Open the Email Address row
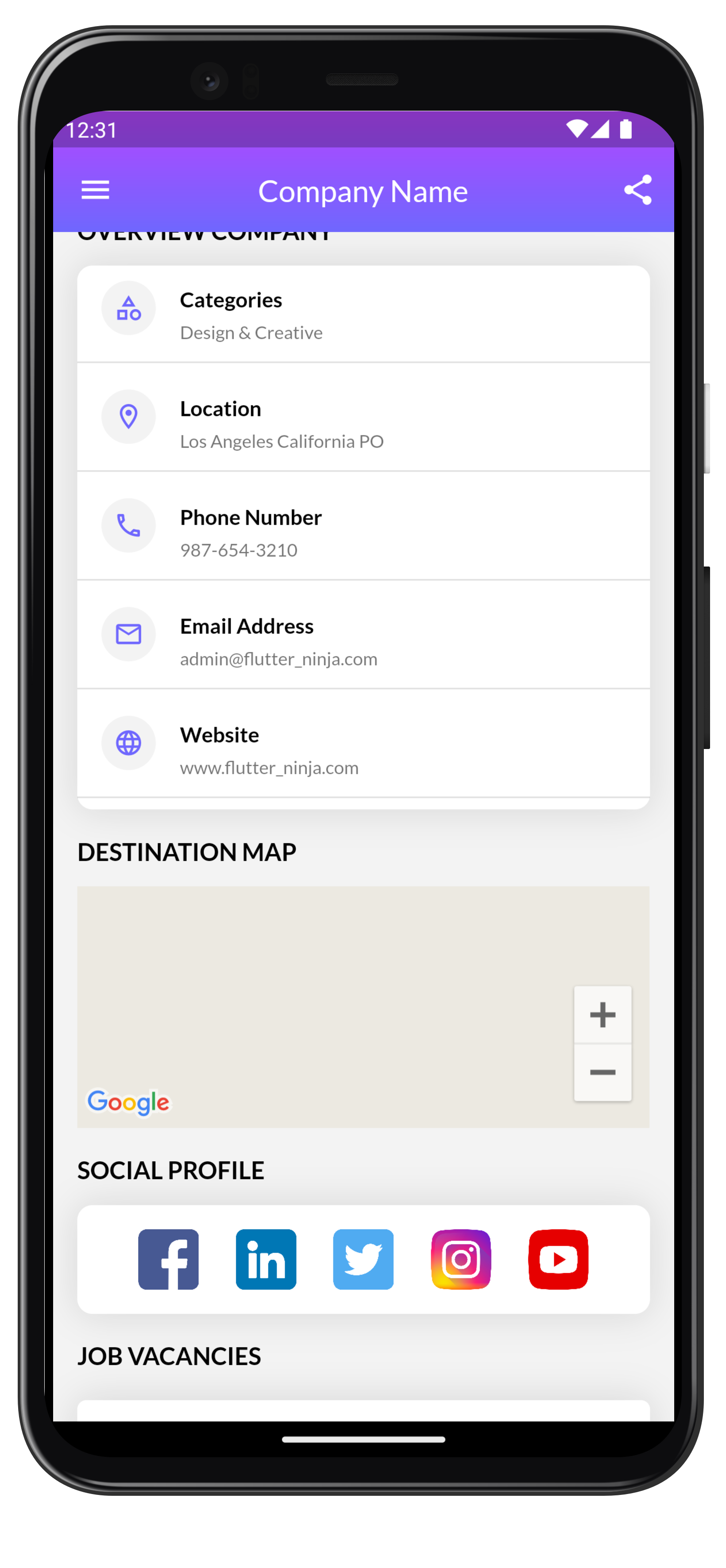This screenshot has width=726, height=1568. [x=363, y=634]
